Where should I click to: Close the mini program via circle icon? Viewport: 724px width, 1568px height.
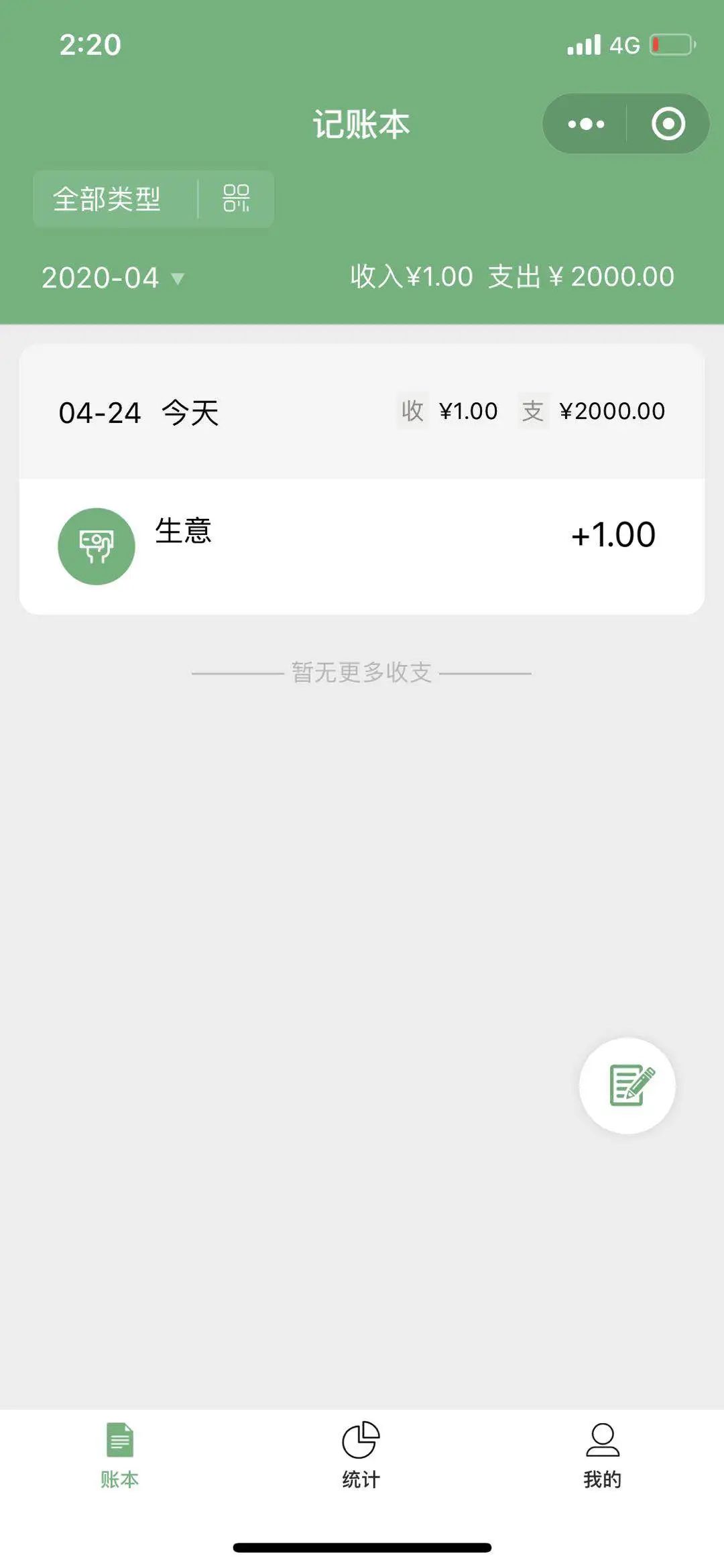coord(668,124)
